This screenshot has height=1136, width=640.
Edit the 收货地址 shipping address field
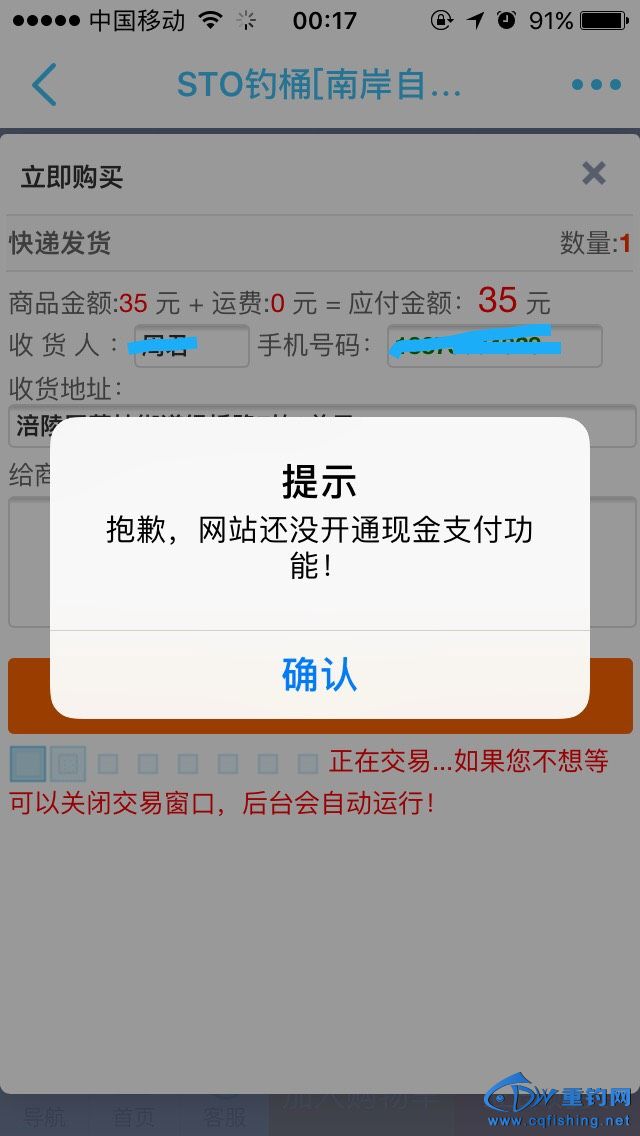[320, 425]
